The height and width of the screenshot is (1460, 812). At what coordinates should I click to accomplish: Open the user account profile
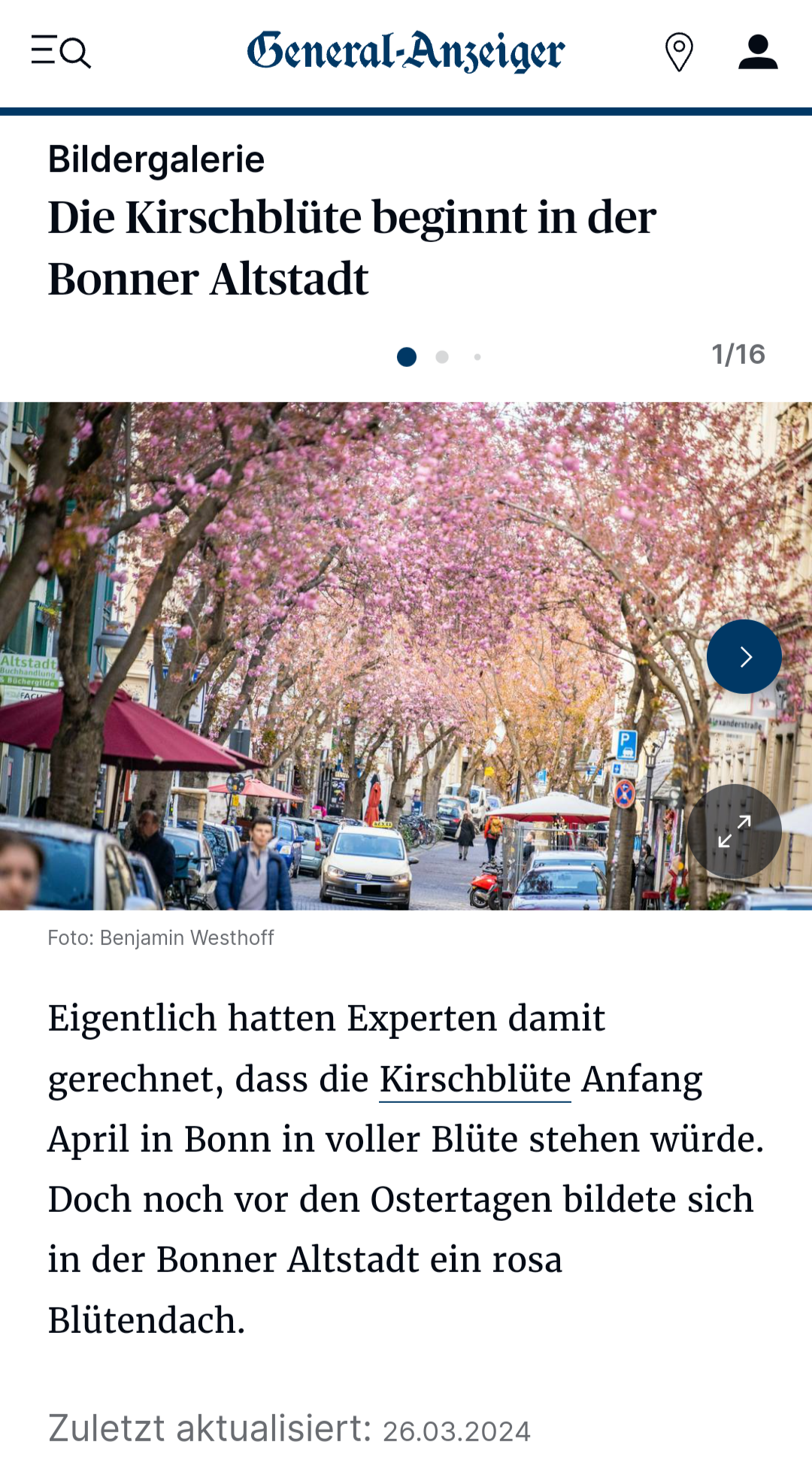tap(758, 52)
